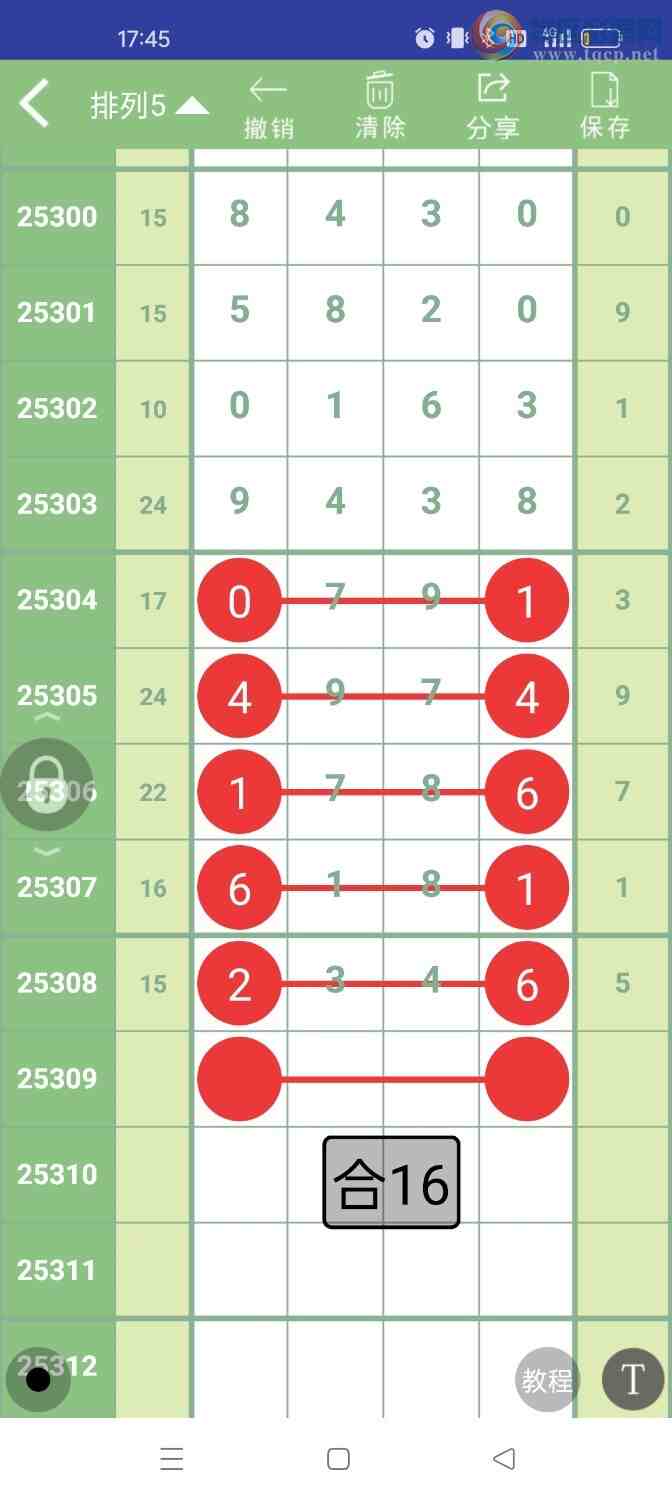672x1500 pixels.
Task: Tap the 合16 sum label
Action: tap(391, 1182)
